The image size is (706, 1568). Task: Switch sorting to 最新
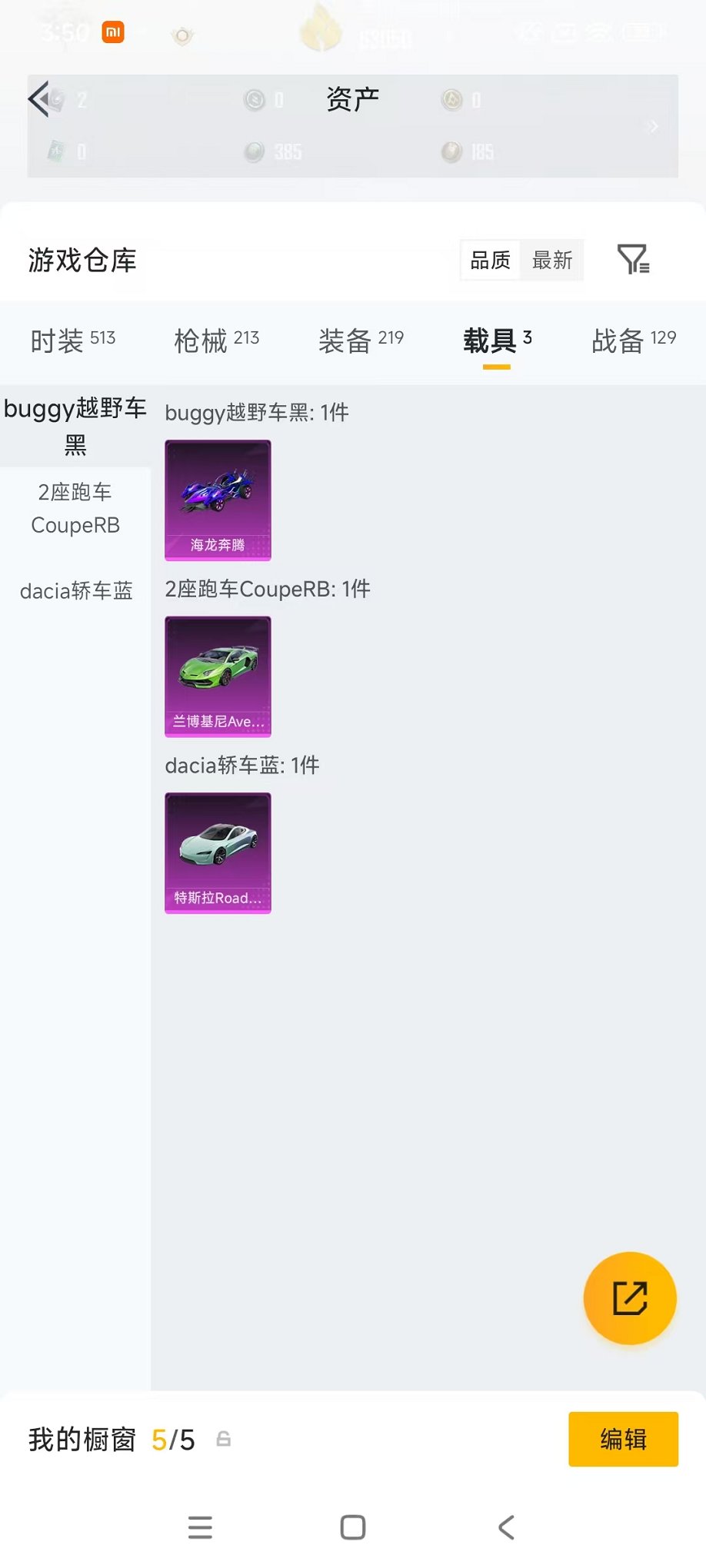point(551,261)
